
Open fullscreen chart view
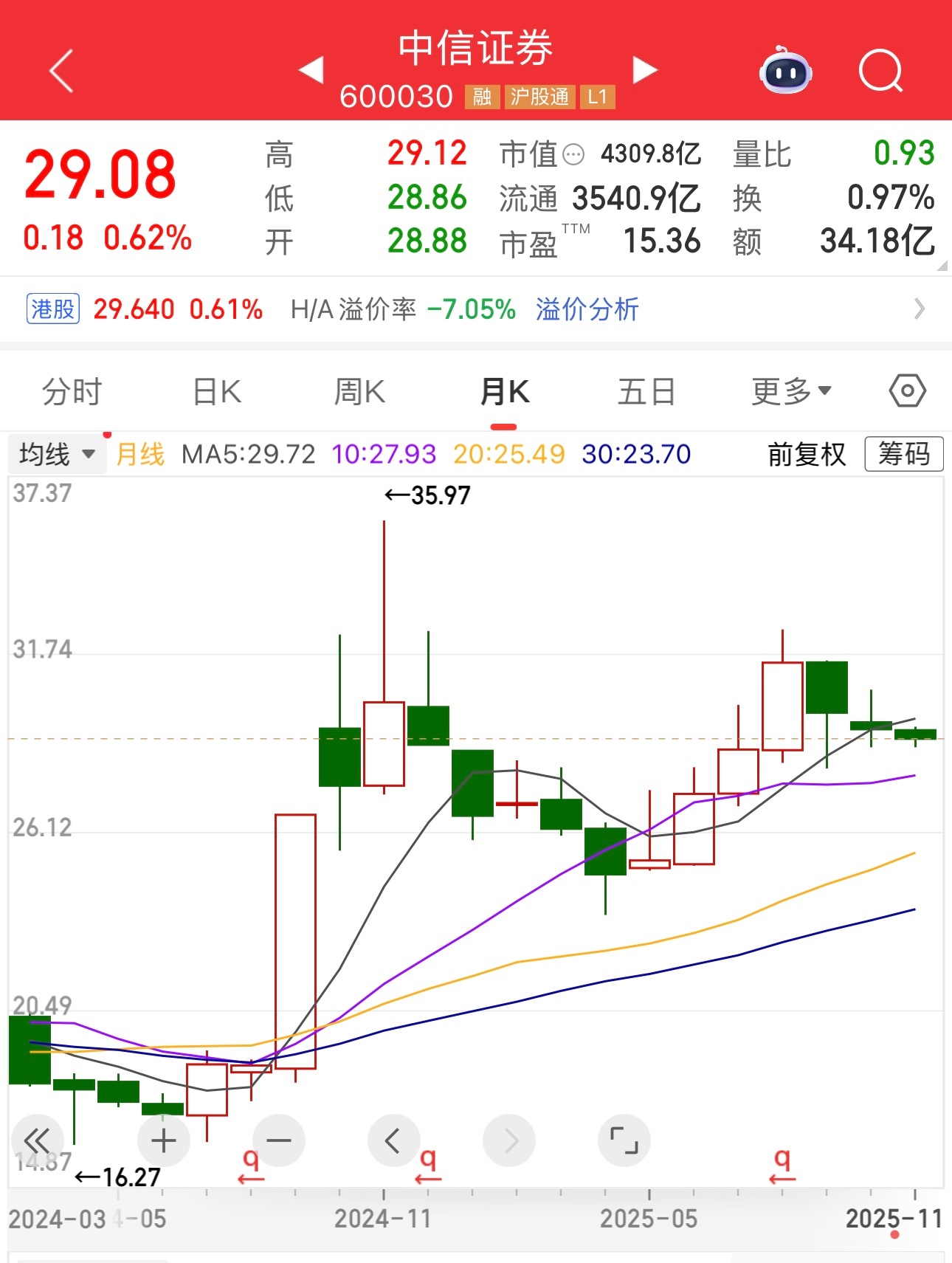coord(624,1140)
